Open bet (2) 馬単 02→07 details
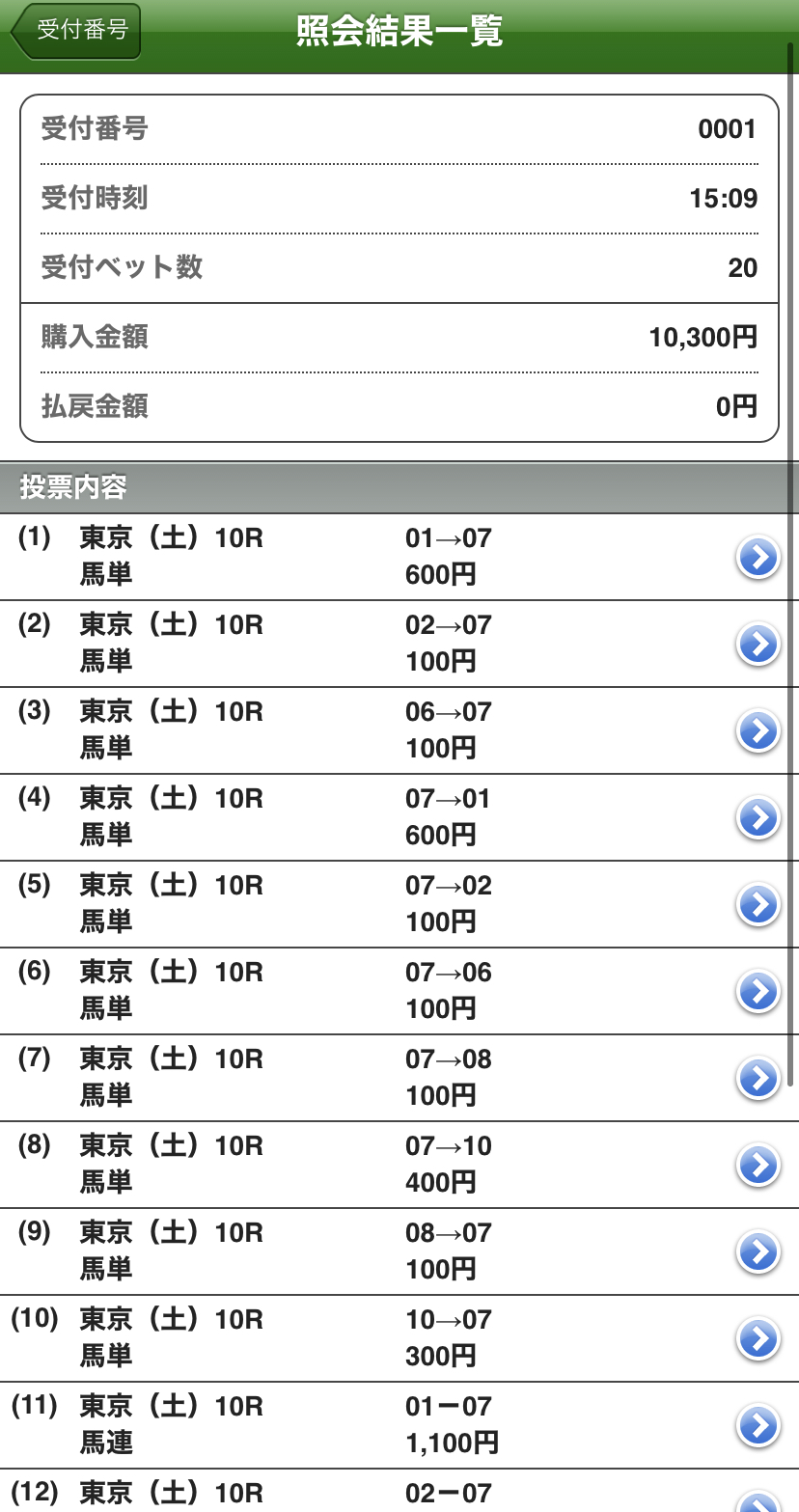The height and width of the screenshot is (1512, 799). click(399, 644)
